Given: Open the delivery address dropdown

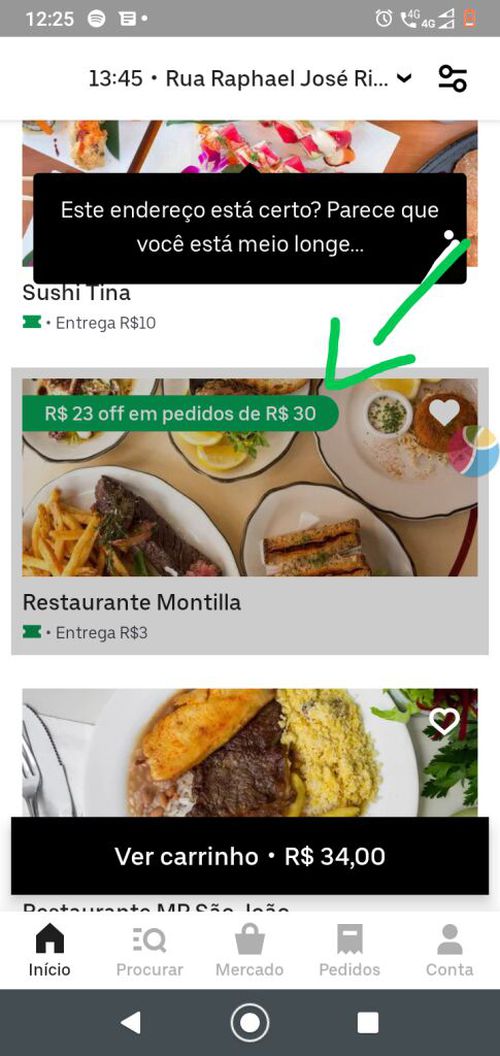Looking at the screenshot, I should [x=250, y=79].
